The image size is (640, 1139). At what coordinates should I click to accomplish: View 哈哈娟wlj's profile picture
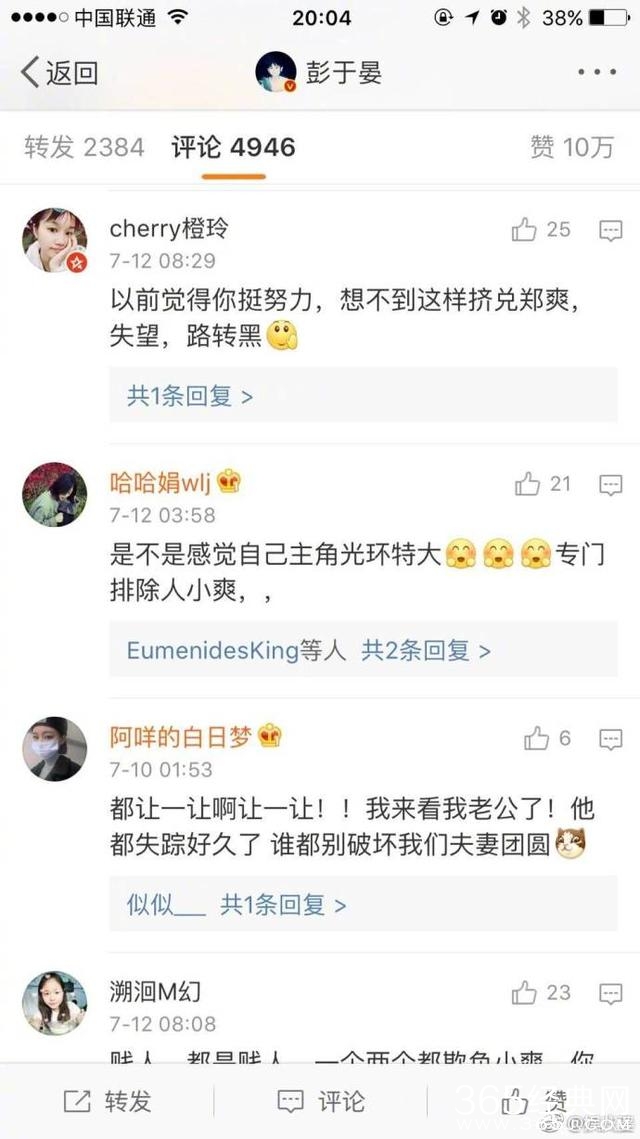pyautogui.click(x=55, y=495)
